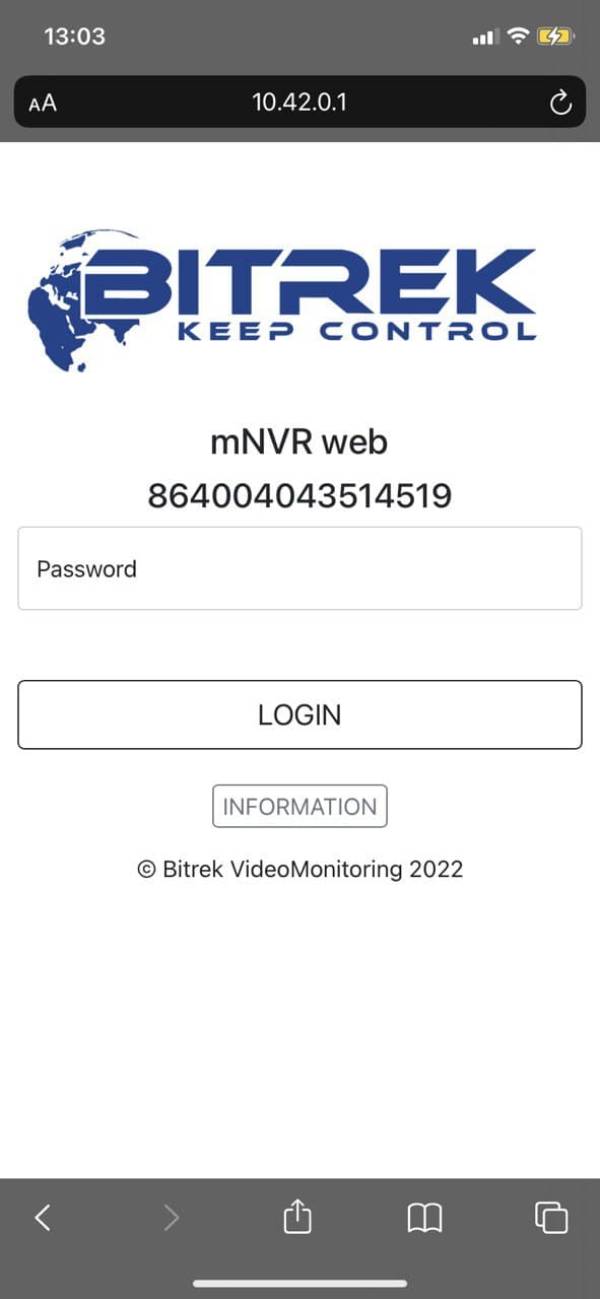Open the AA text size menu
600x1299 pixels.
[x=43, y=103]
